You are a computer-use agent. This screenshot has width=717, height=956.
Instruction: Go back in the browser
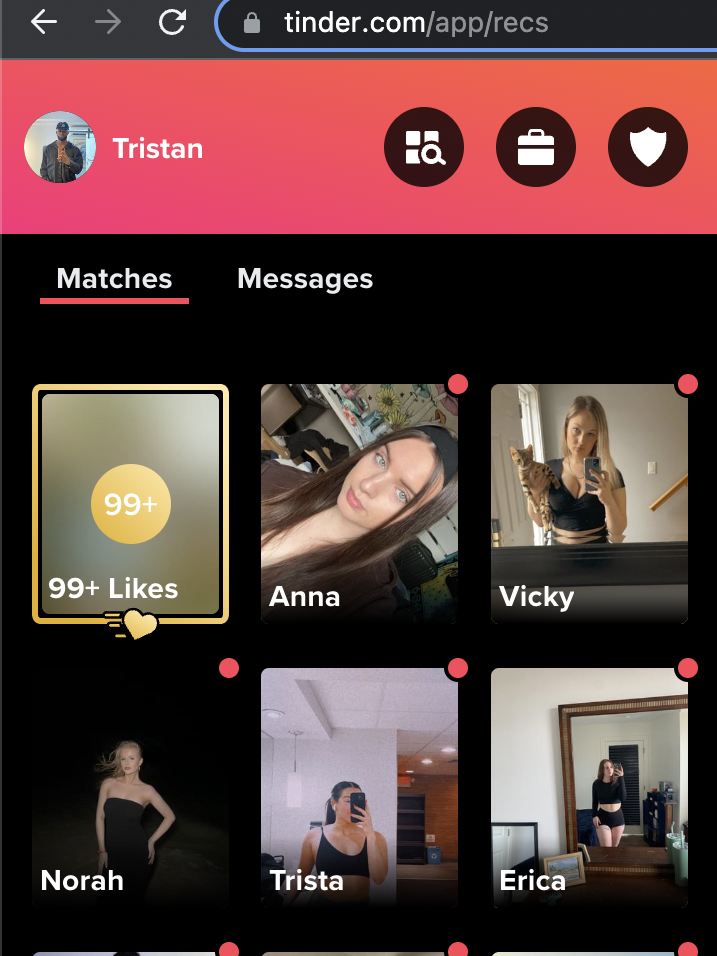pyautogui.click(x=44, y=22)
